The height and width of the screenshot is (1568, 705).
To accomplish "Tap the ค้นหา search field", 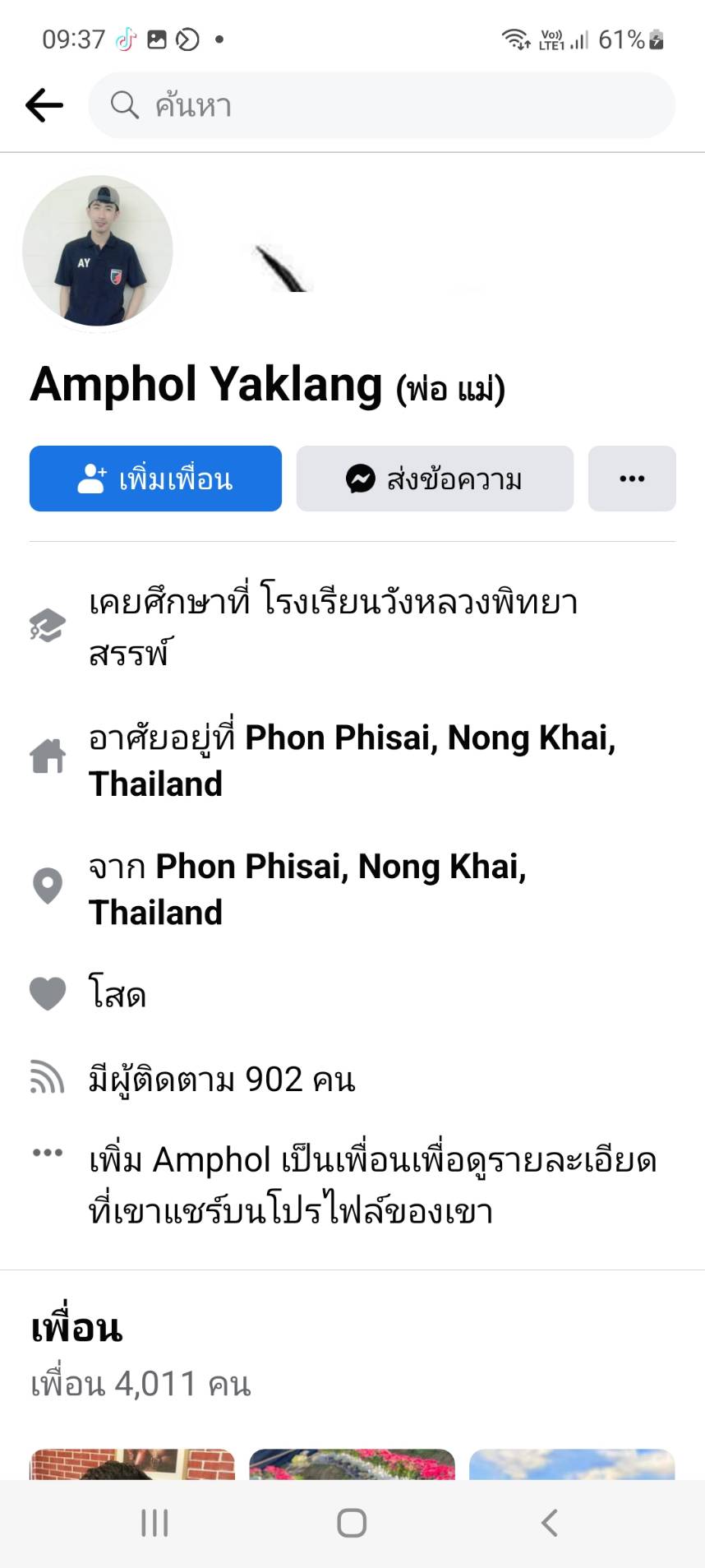I will [382, 105].
